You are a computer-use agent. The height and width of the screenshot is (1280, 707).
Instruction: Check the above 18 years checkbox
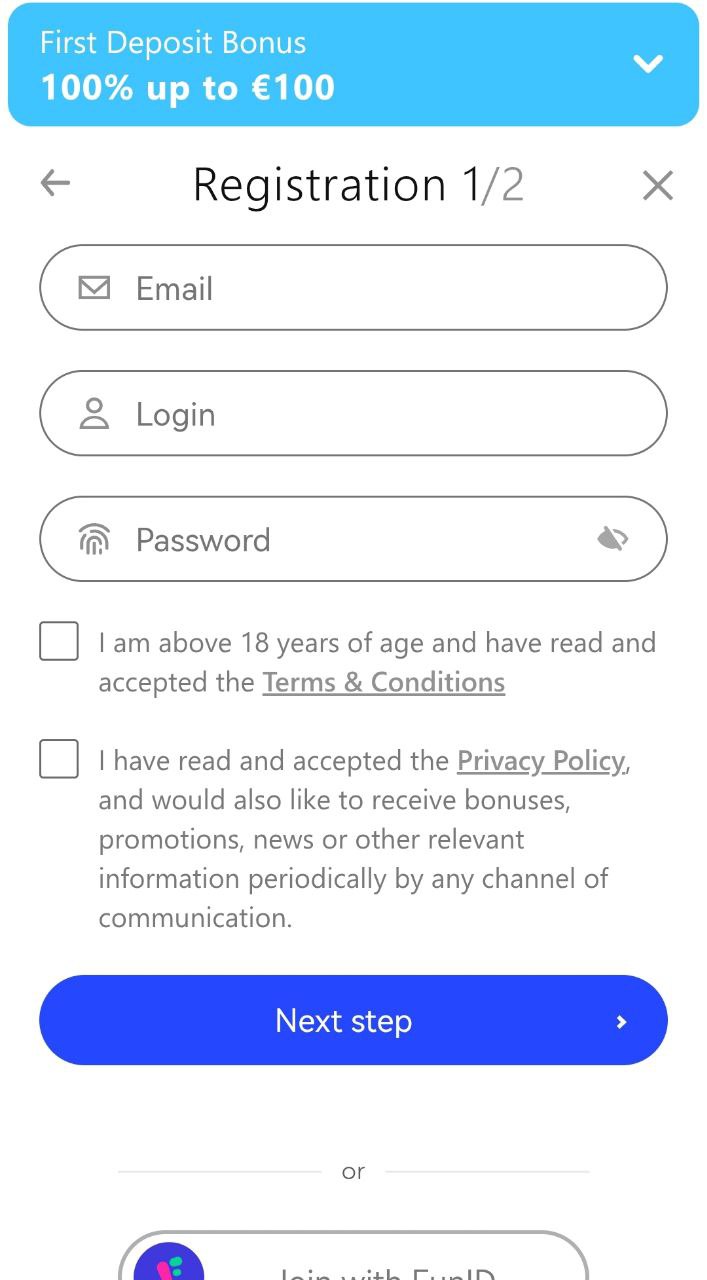click(59, 641)
